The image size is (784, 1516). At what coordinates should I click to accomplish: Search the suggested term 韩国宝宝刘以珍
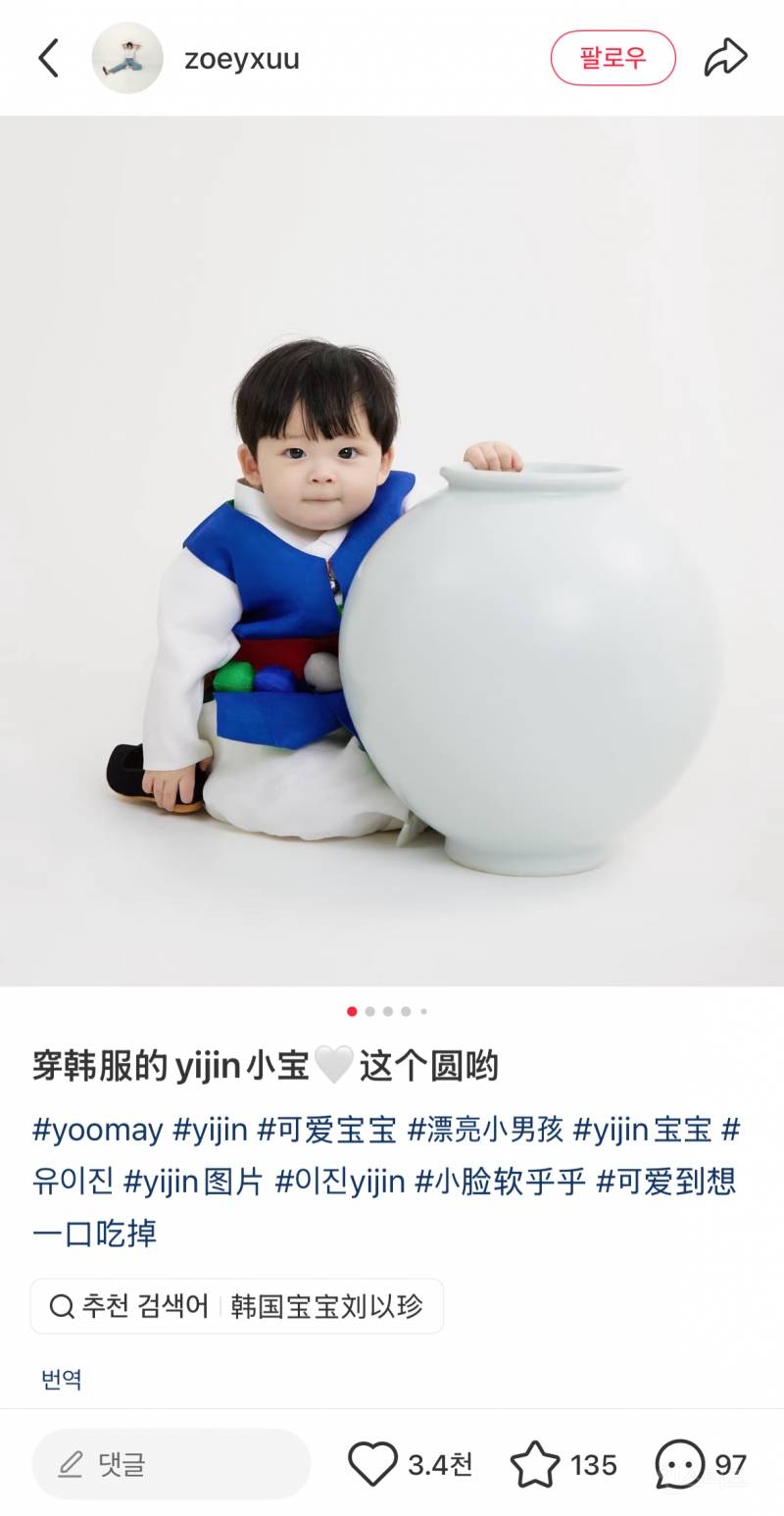coord(326,1306)
